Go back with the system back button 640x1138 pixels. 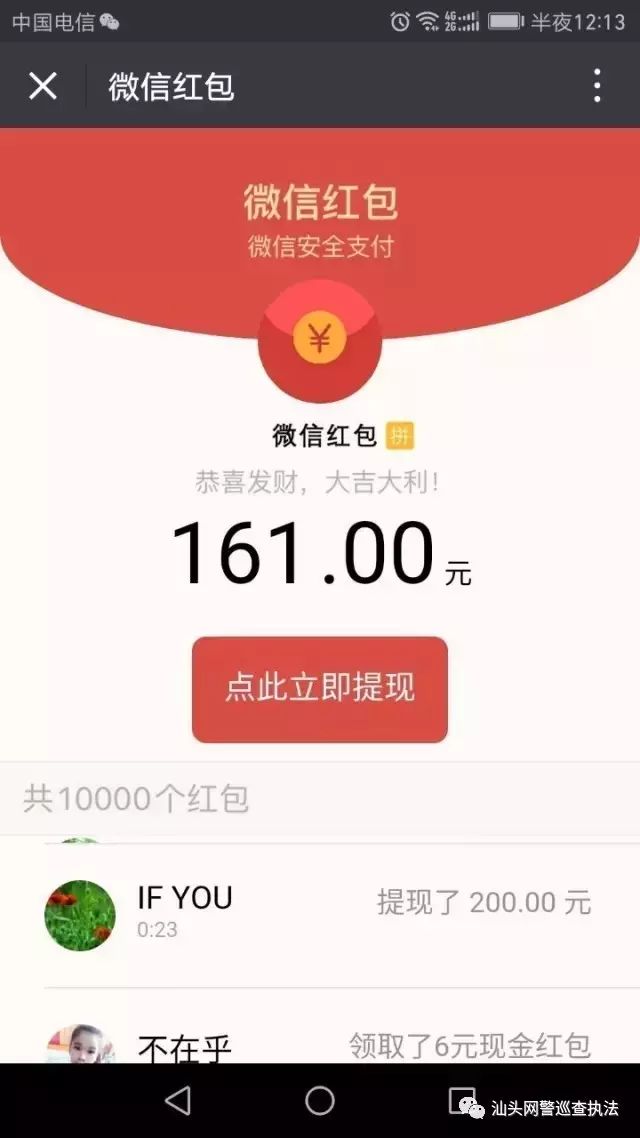click(x=178, y=1101)
